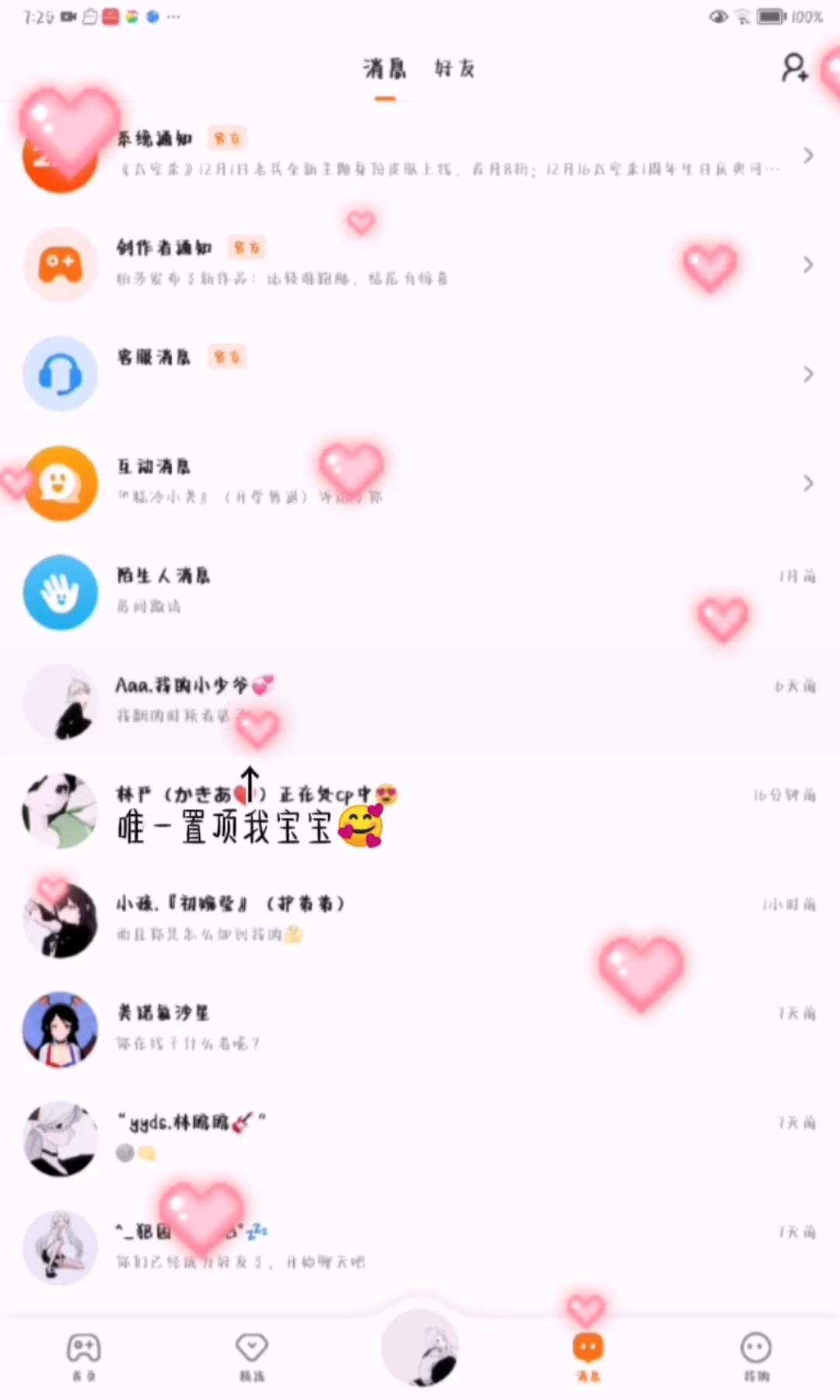
Task: Tap the add friend icon
Action: (x=795, y=68)
